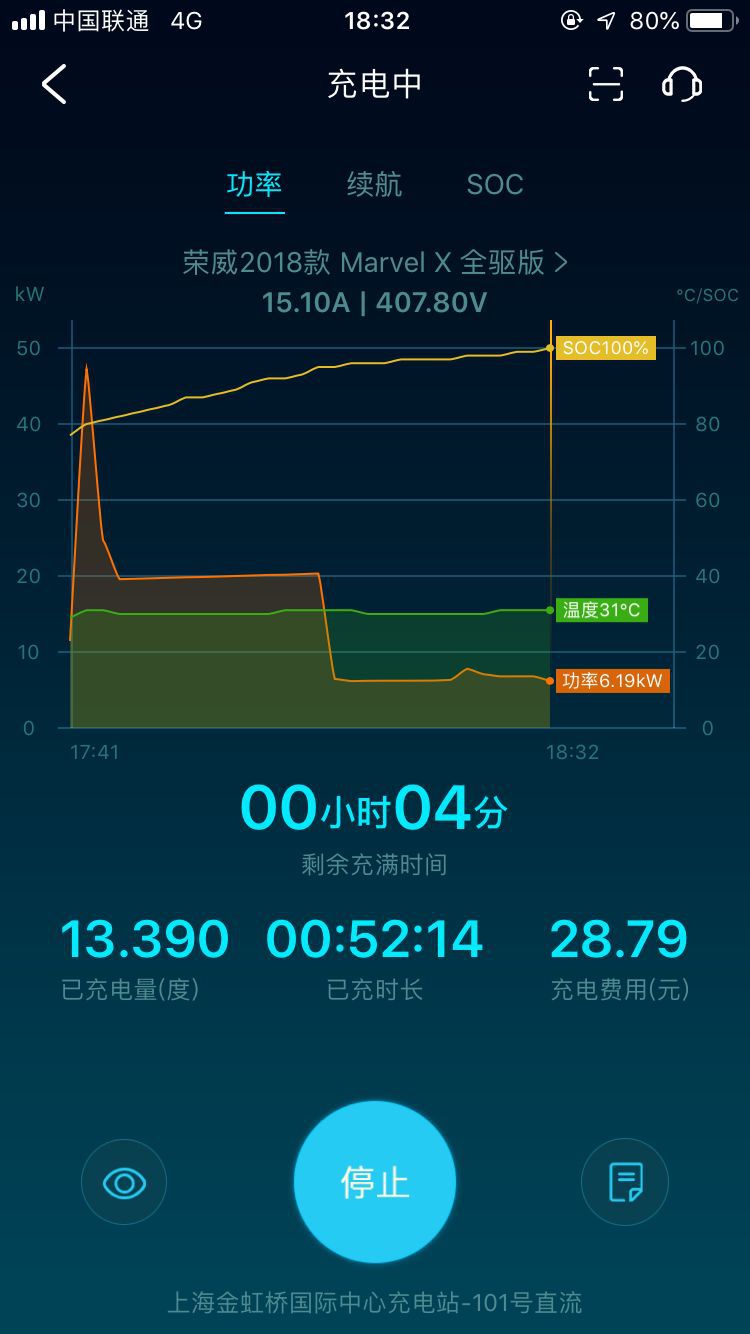Switch to the 续航 tab
Screen dimensions: 750x1334
pyautogui.click(x=374, y=184)
